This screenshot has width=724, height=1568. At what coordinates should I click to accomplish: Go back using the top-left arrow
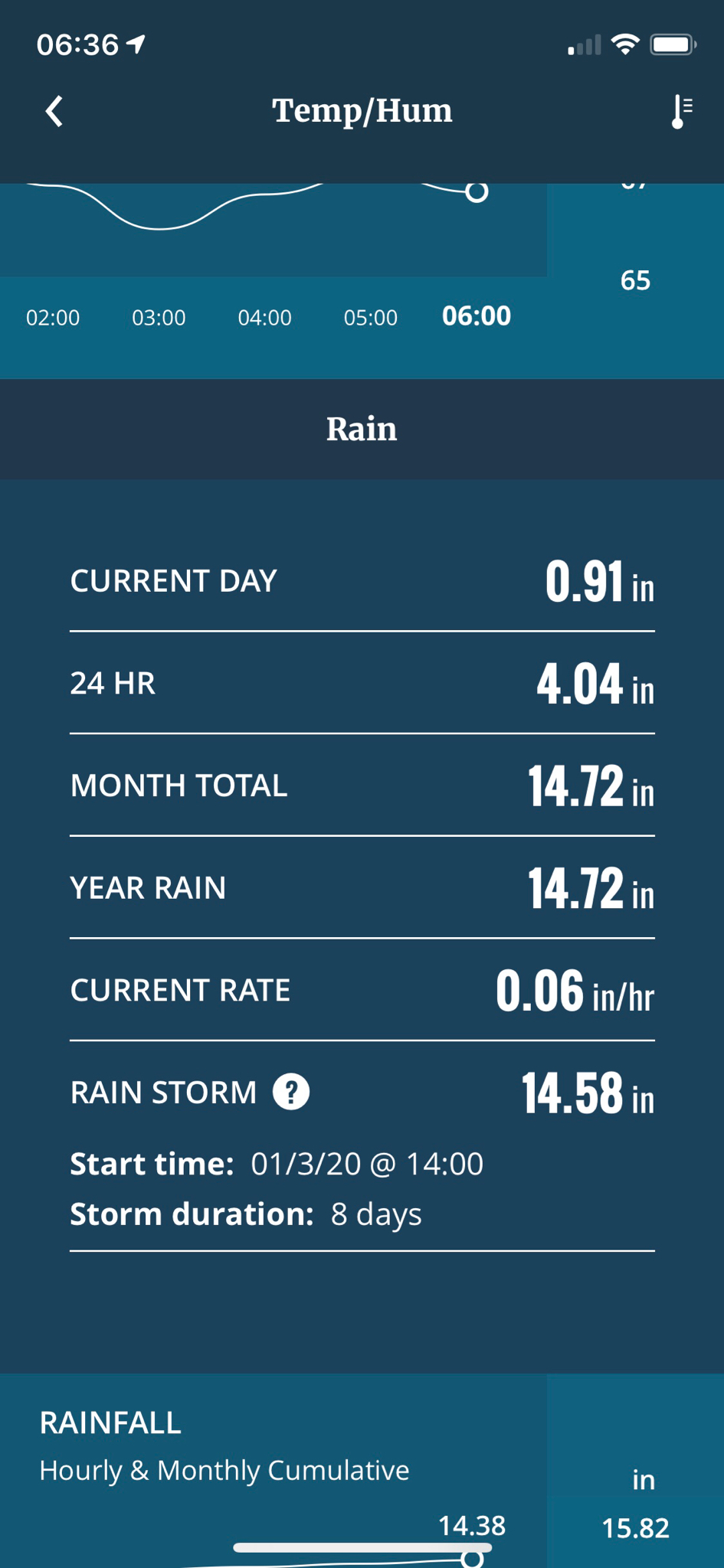pos(54,112)
